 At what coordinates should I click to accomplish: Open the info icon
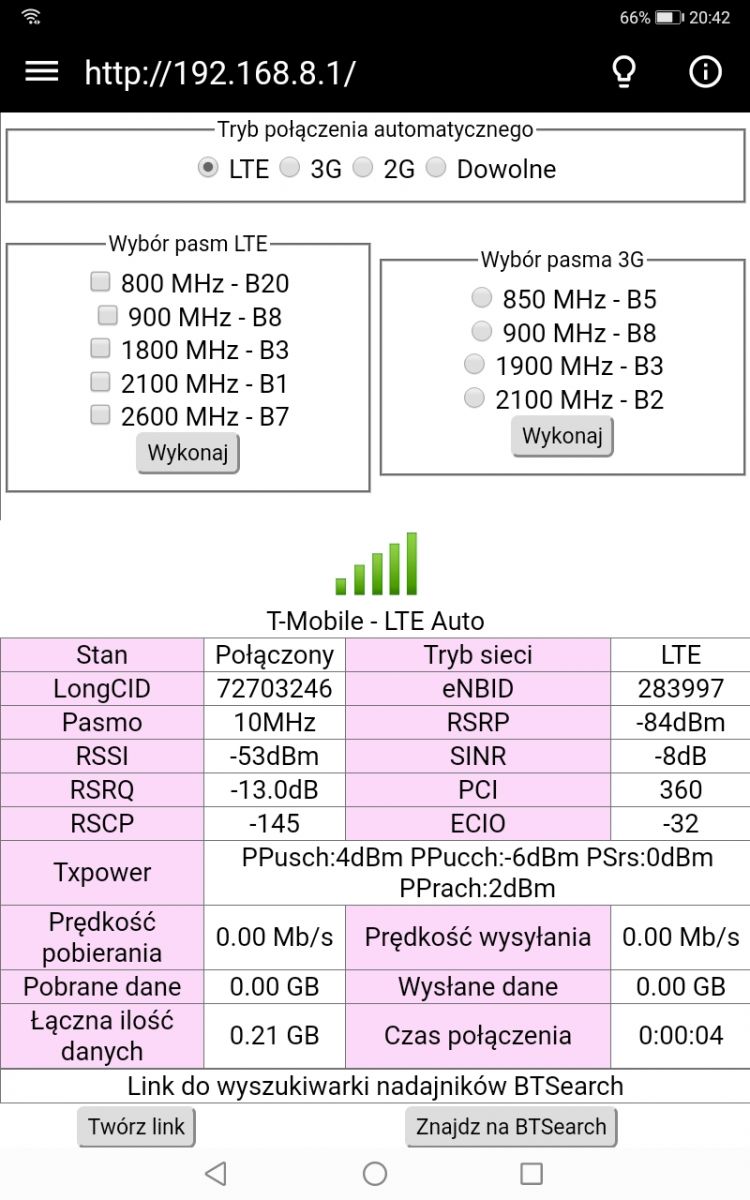click(x=706, y=72)
